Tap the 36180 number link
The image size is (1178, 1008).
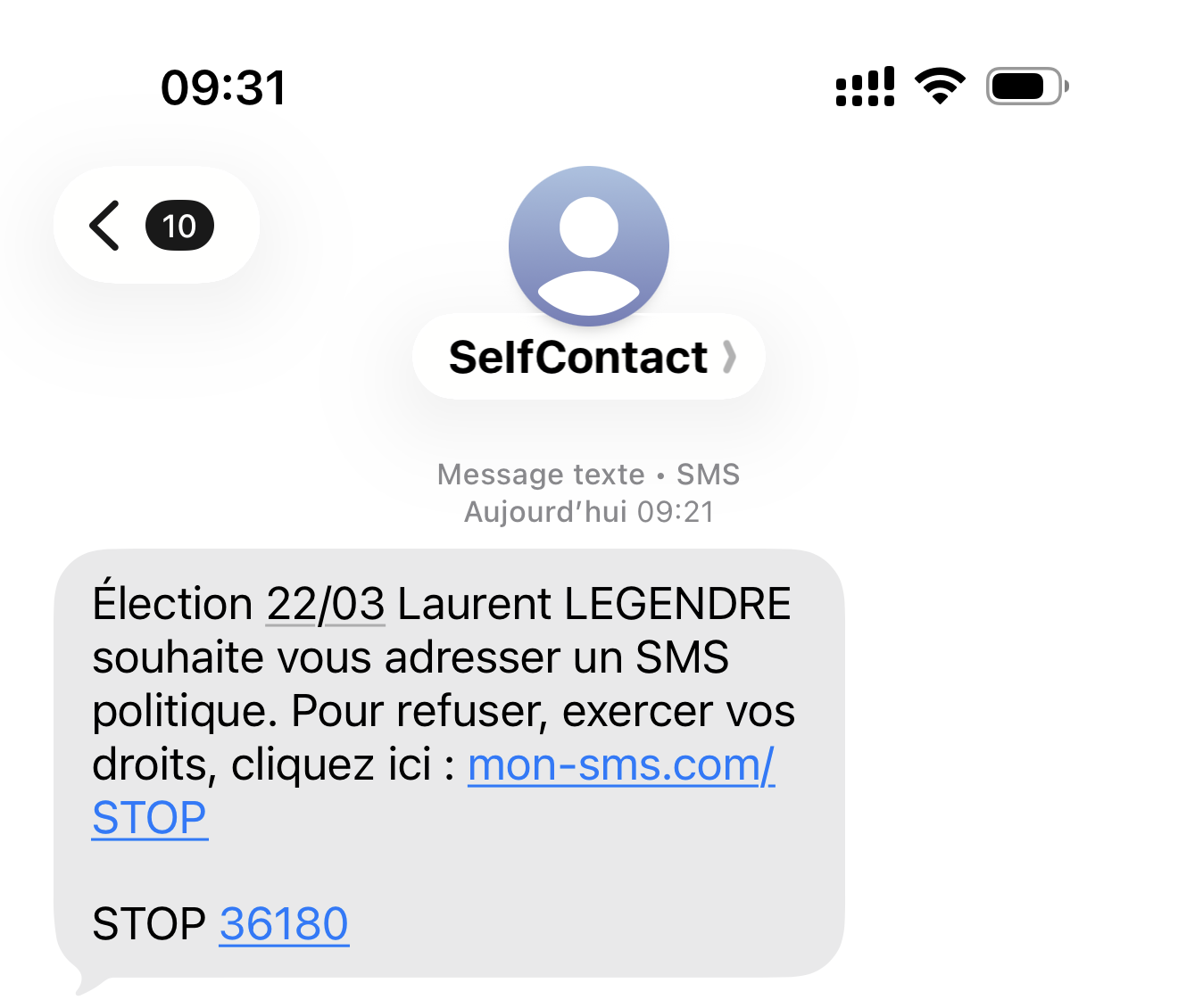[284, 924]
